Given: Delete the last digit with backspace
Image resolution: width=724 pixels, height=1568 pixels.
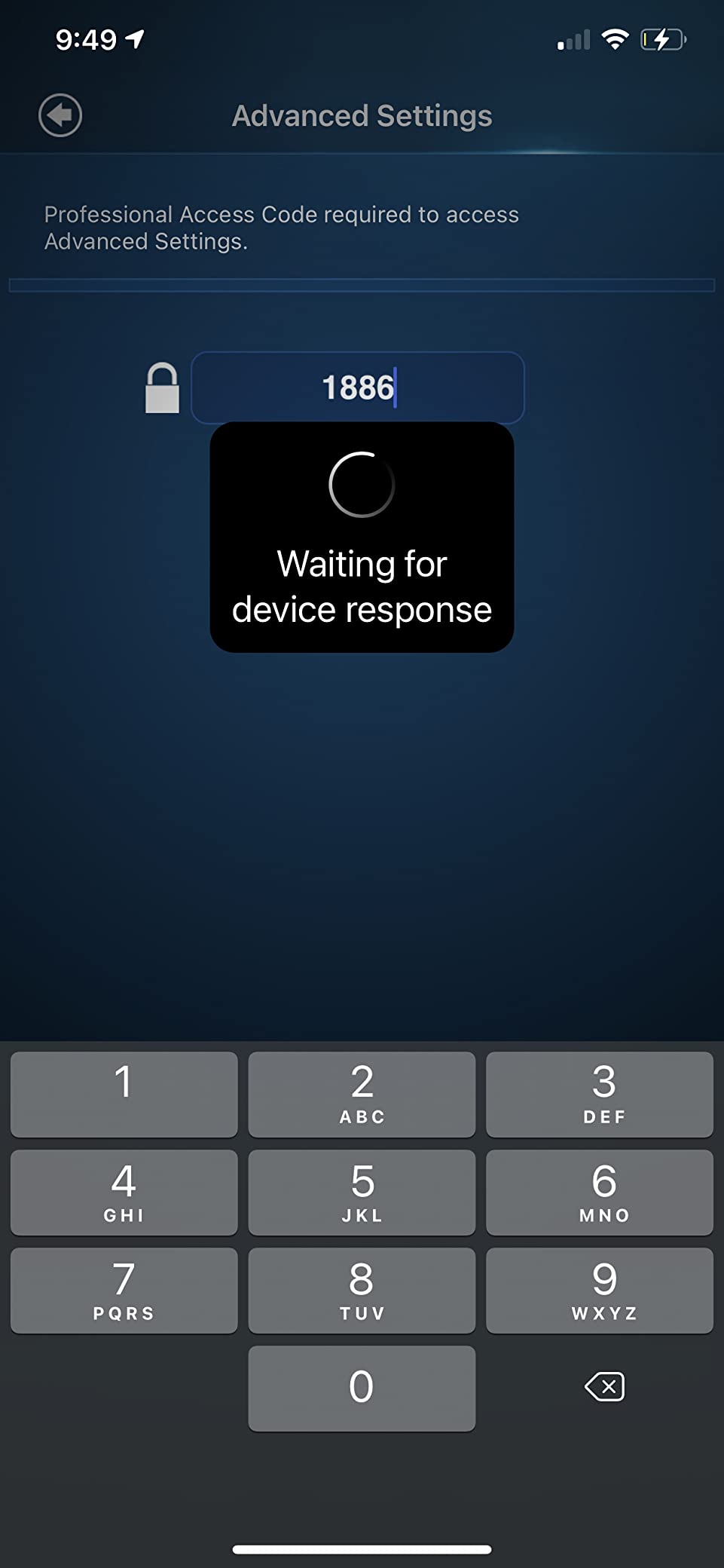Looking at the screenshot, I should pyautogui.click(x=605, y=1386).
